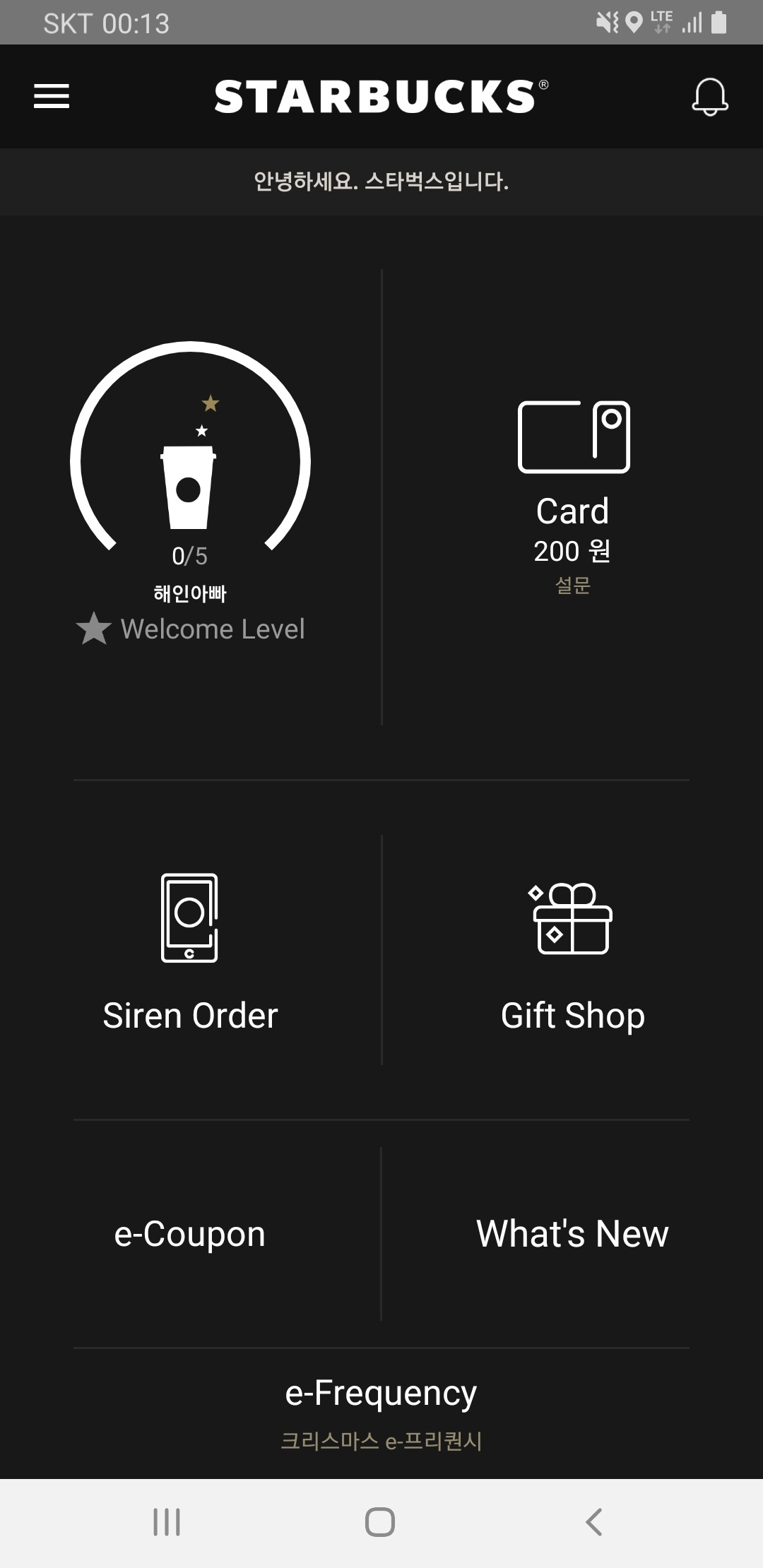The height and width of the screenshot is (1568, 763).
Task: Open the hamburger drawer menu
Action: [x=52, y=96]
